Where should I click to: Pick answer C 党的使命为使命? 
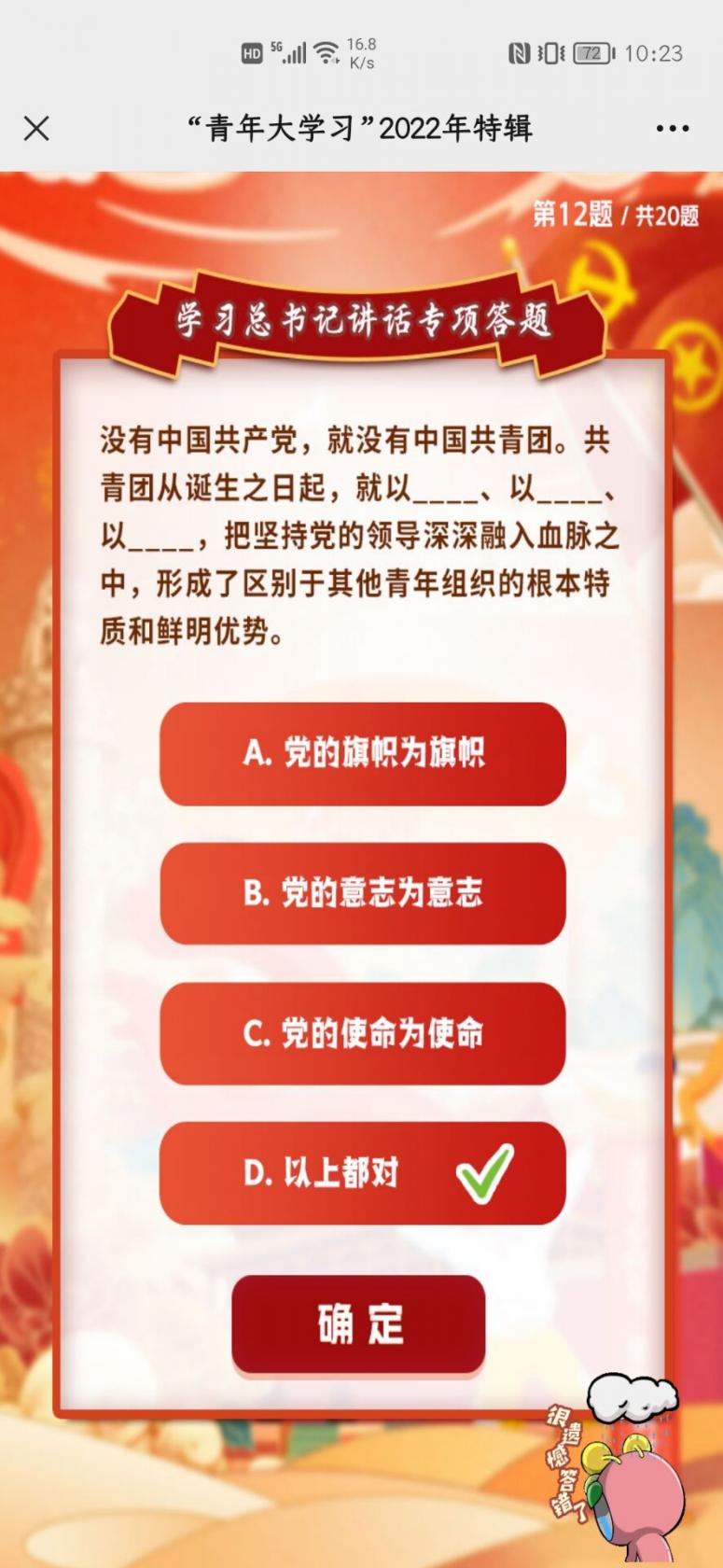(363, 1033)
